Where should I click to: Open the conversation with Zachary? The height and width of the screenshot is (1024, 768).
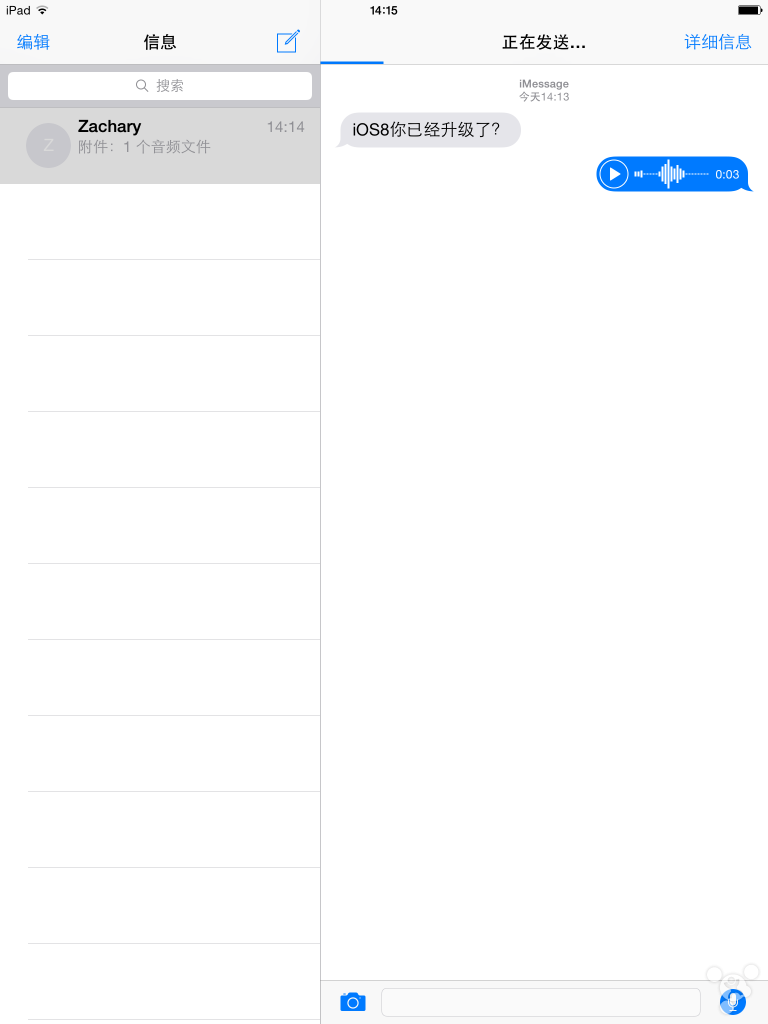click(160, 145)
